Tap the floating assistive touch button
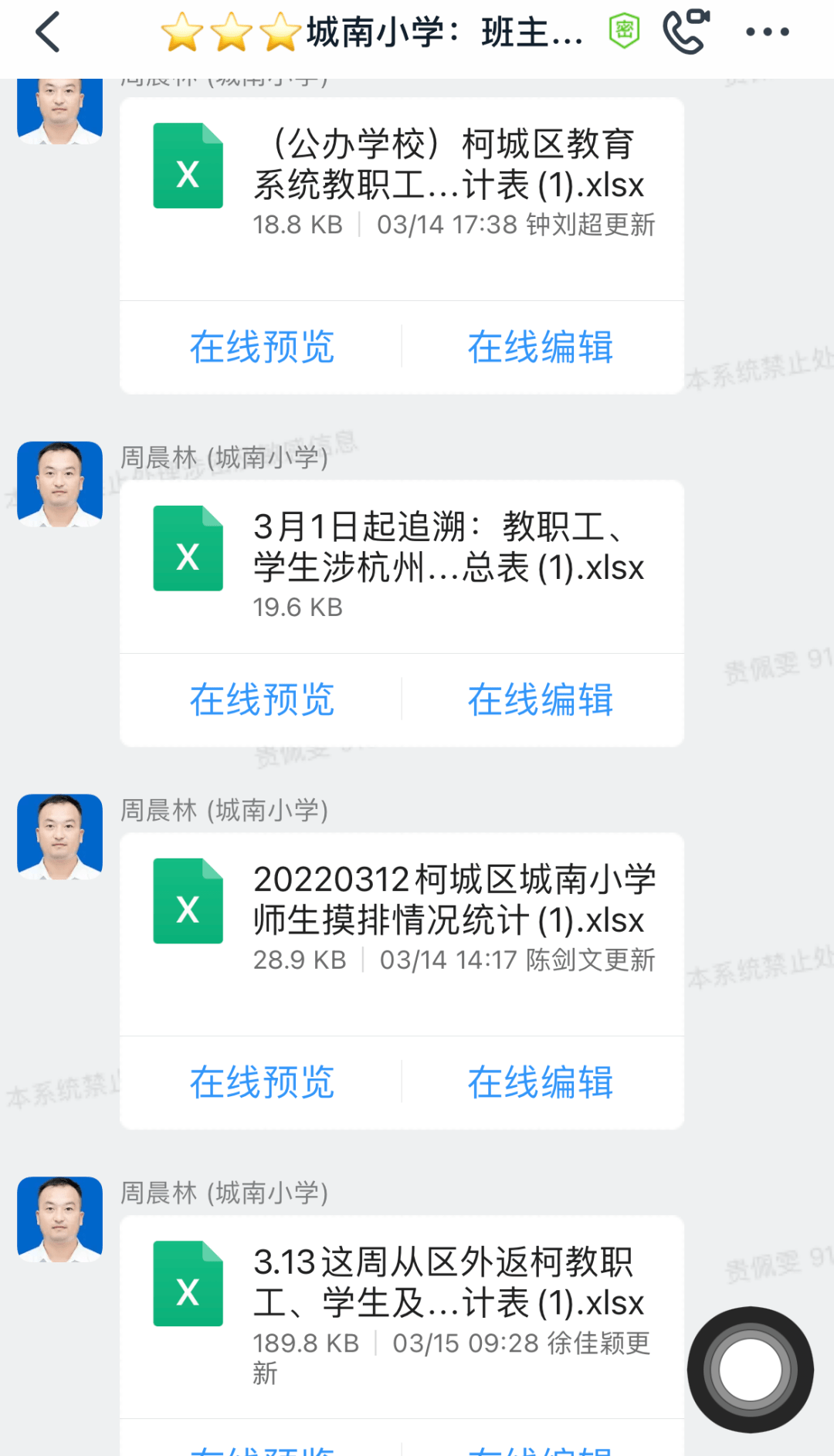The height and width of the screenshot is (1456, 834). [x=750, y=1370]
